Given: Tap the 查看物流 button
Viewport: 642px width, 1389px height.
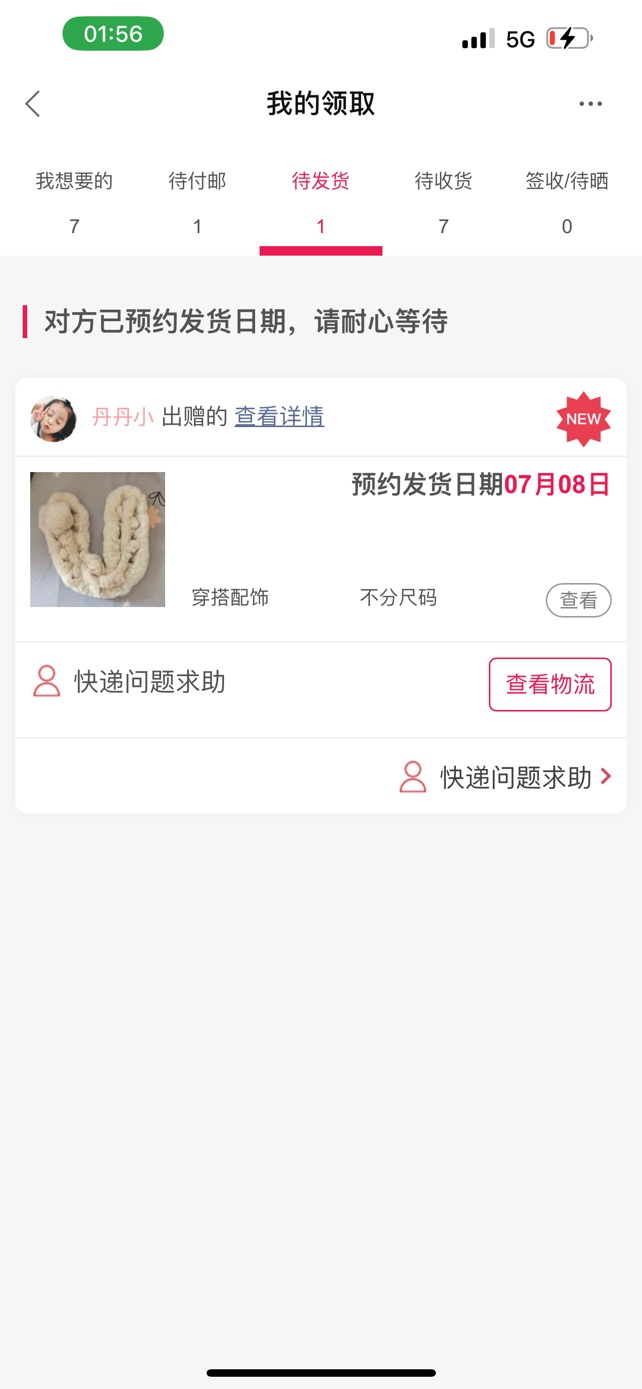Looking at the screenshot, I should [x=550, y=684].
